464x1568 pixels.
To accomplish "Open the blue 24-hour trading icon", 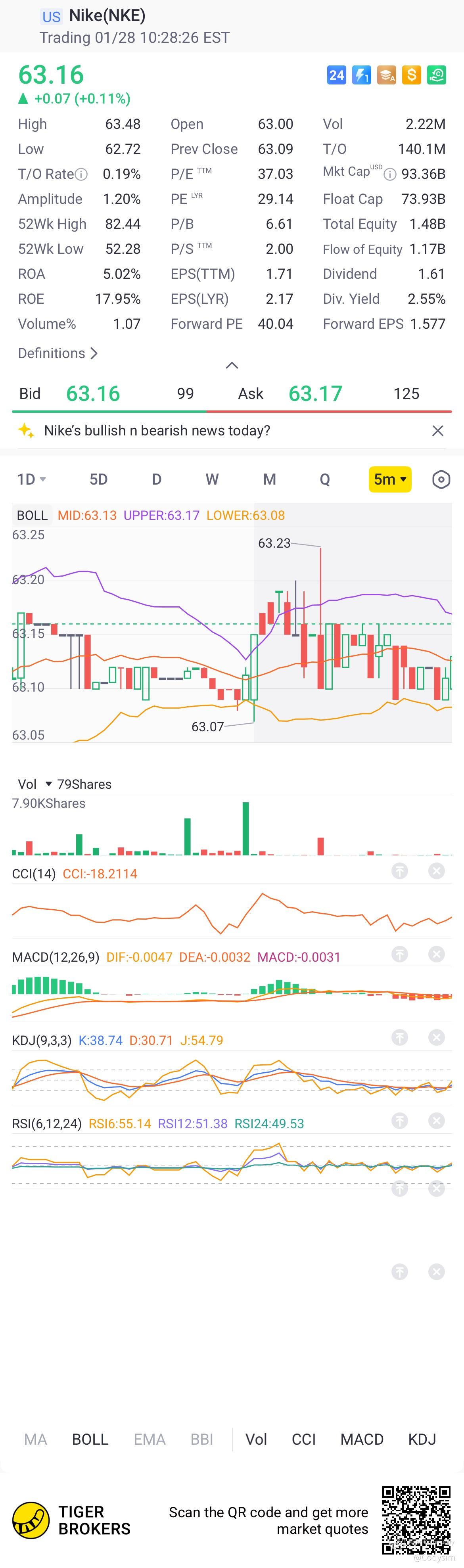I will pos(336,75).
